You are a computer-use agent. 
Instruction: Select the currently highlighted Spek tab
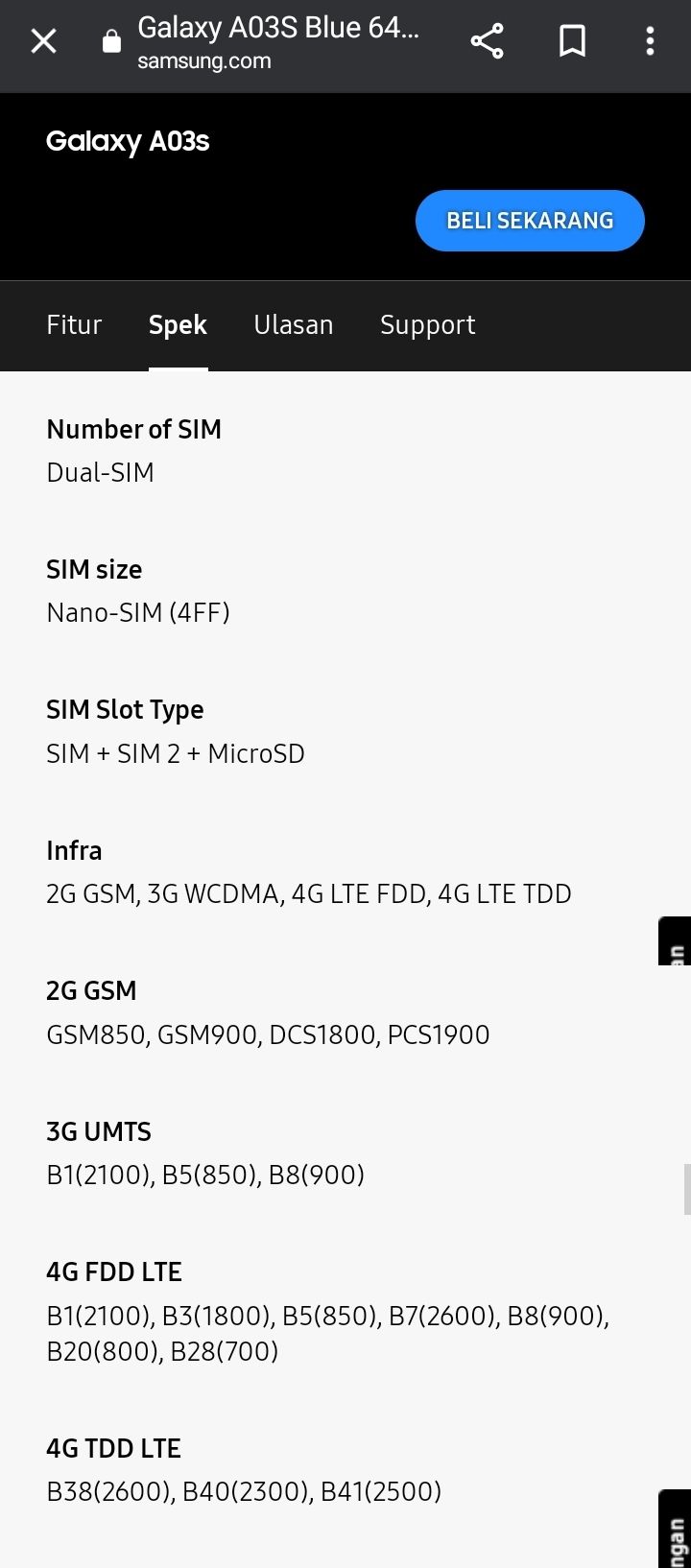(x=178, y=324)
